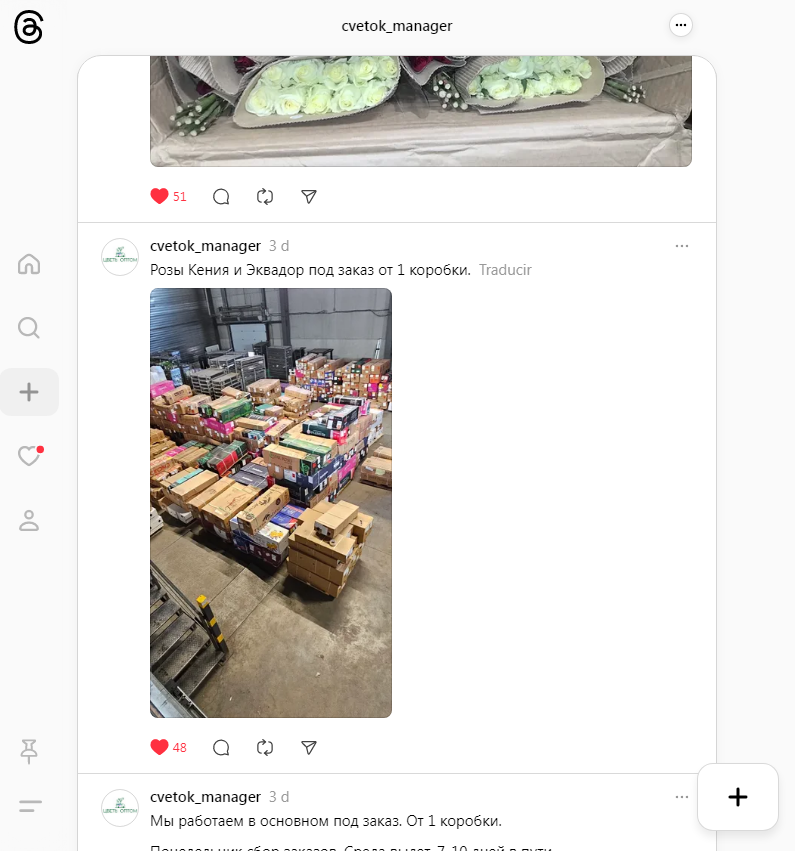Translate the roses from Kenya post via Traducir

(505, 270)
